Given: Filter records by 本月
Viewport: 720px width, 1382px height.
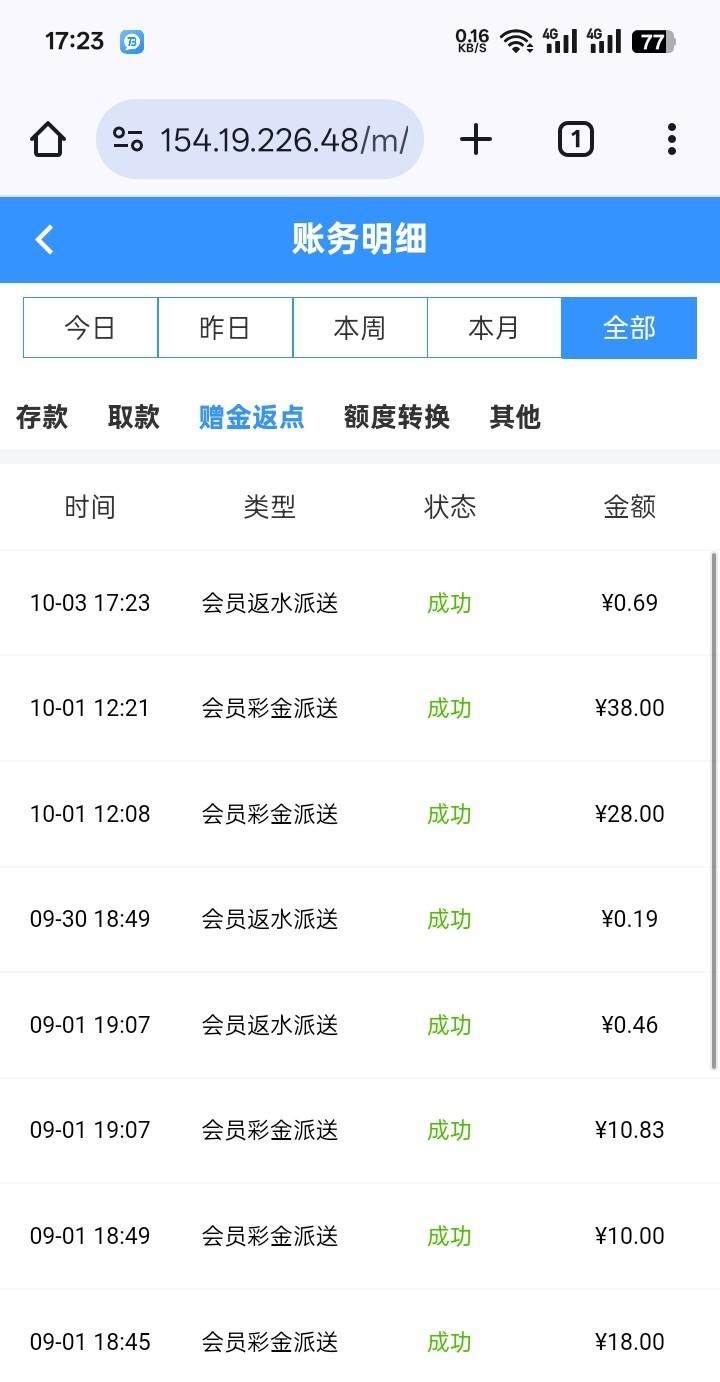Looking at the screenshot, I should tap(494, 327).
